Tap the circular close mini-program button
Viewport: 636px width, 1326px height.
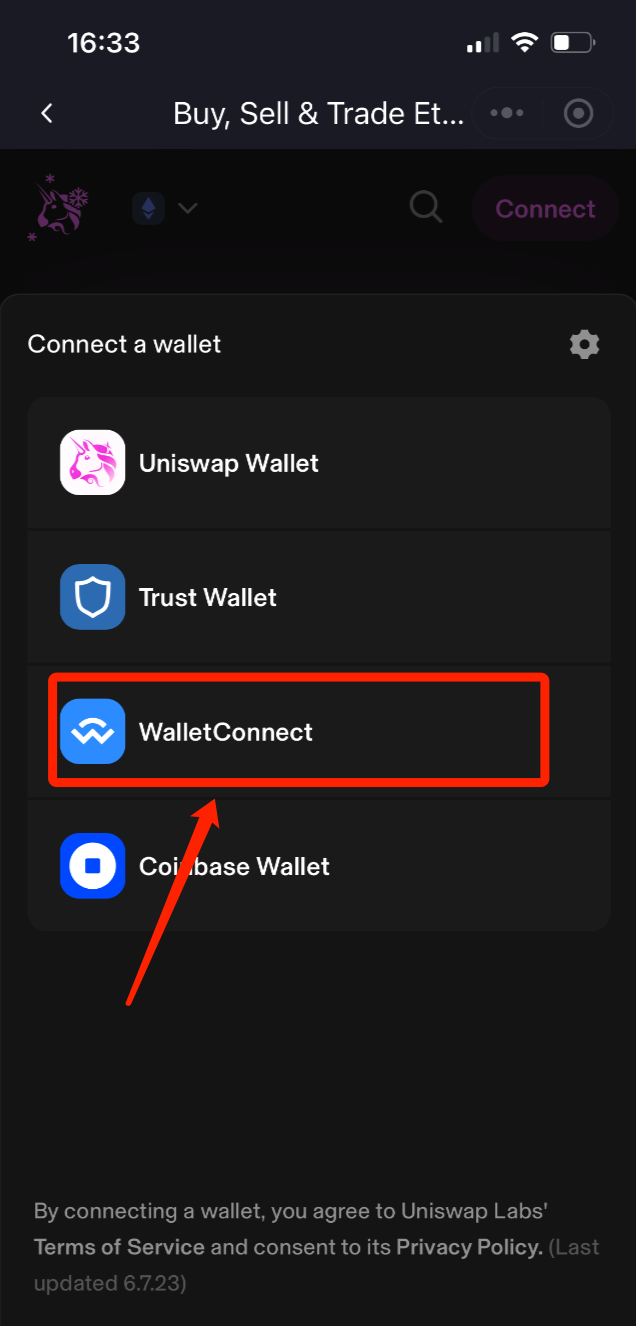click(579, 114)
